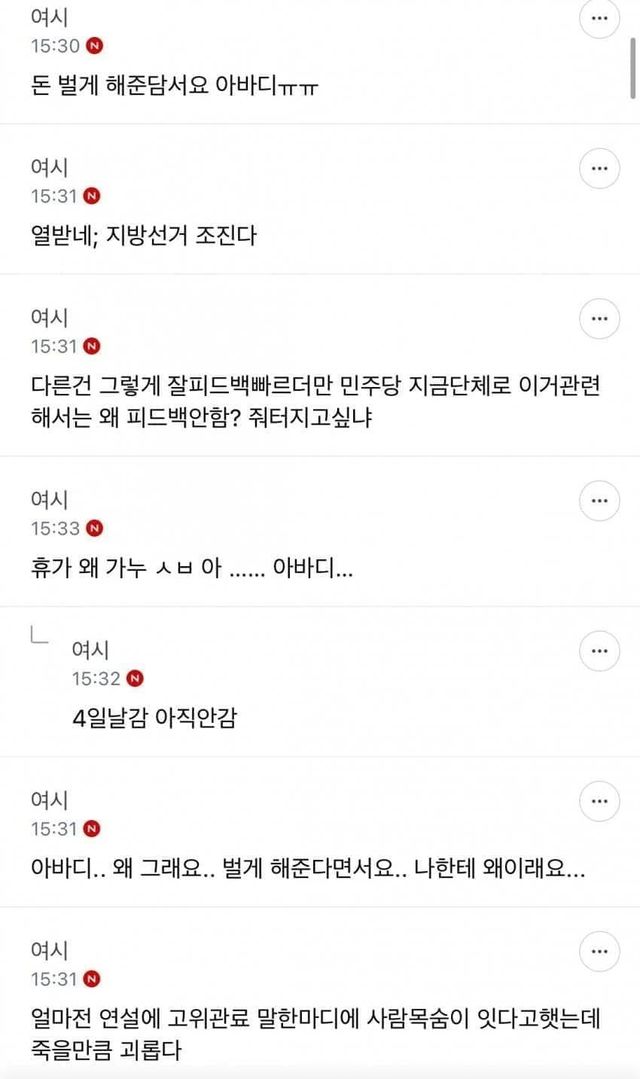640x1079 pixels.
Task: Open overflow menu on '다른건 그렇게 잘피드백빠르더만' comment
Action: coord(599,318)
